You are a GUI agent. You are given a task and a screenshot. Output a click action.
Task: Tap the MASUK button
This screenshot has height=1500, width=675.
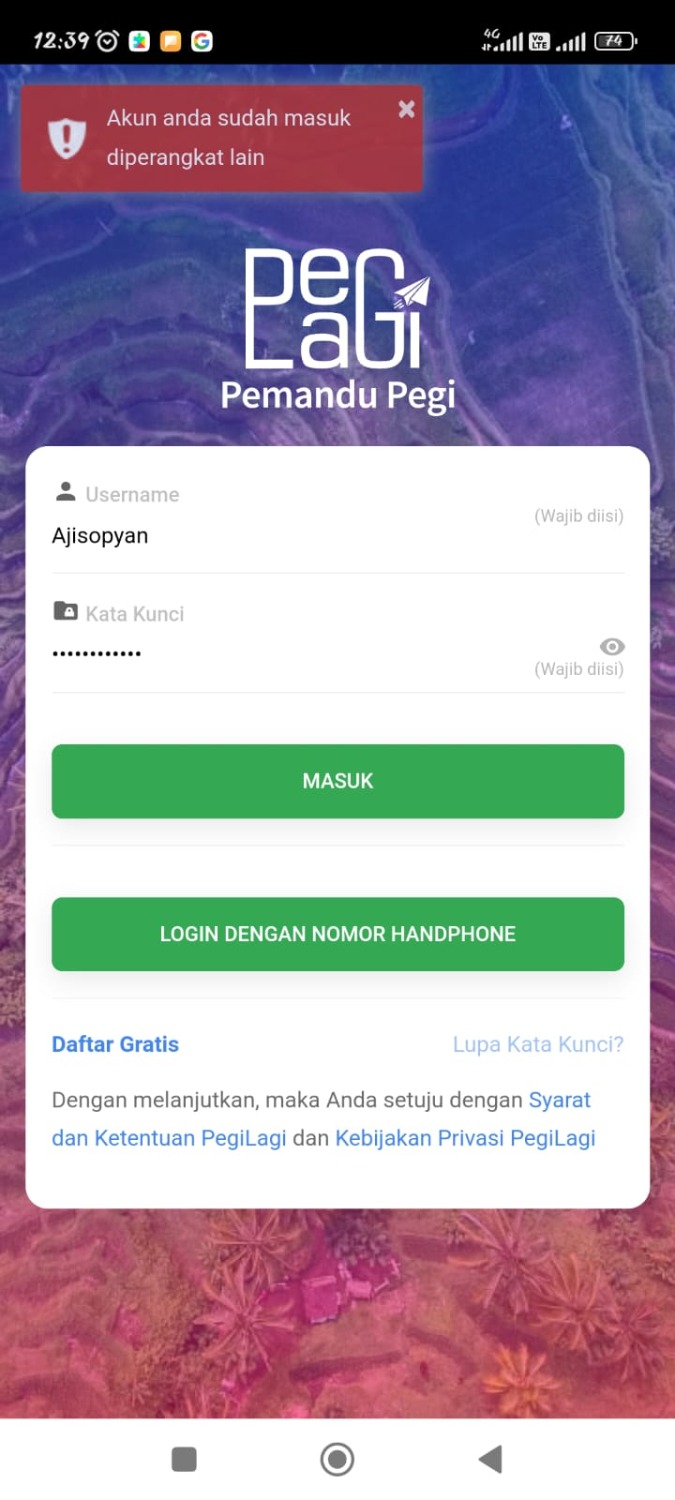338,781
